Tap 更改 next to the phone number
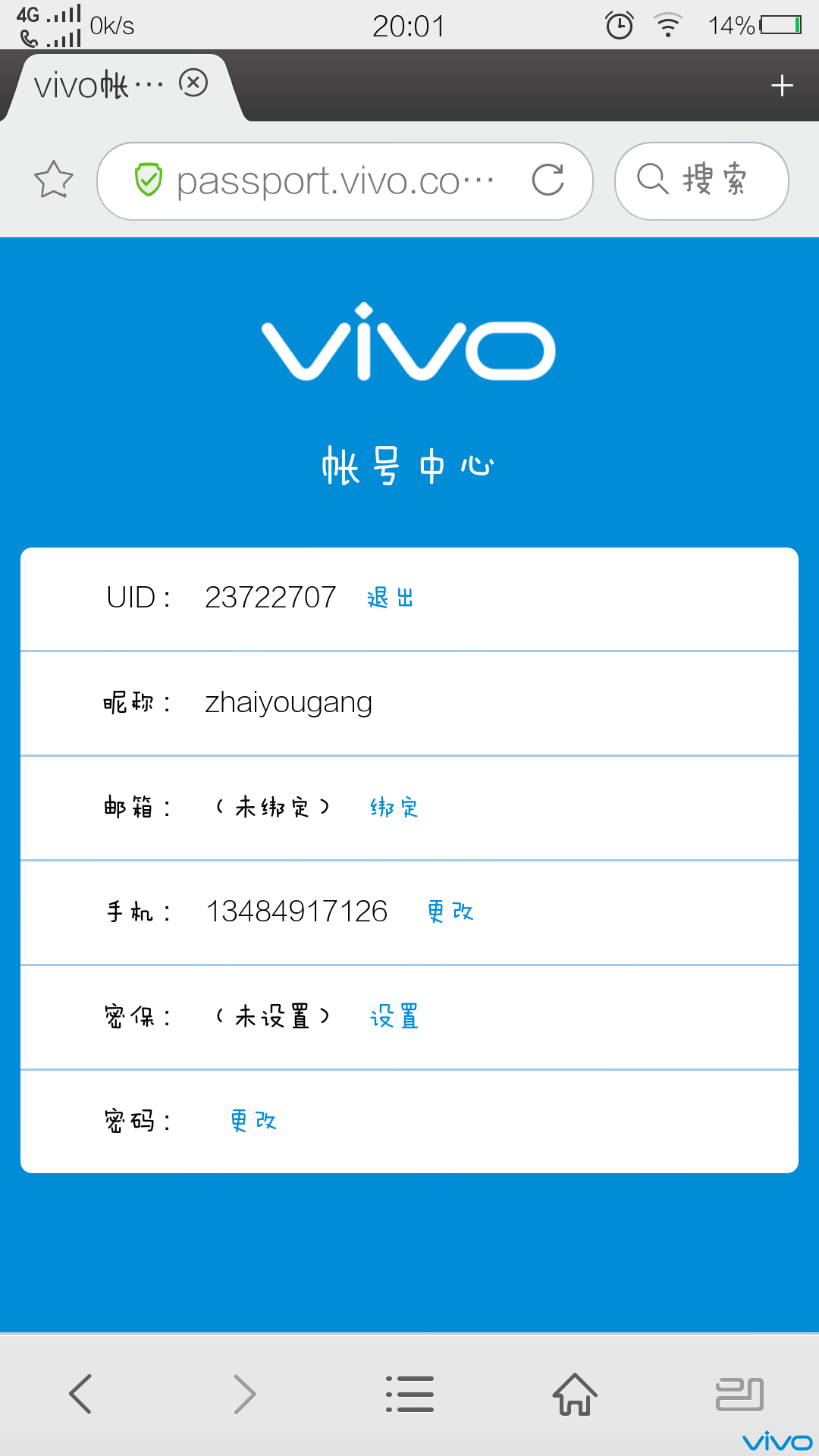 click(449, 912)
